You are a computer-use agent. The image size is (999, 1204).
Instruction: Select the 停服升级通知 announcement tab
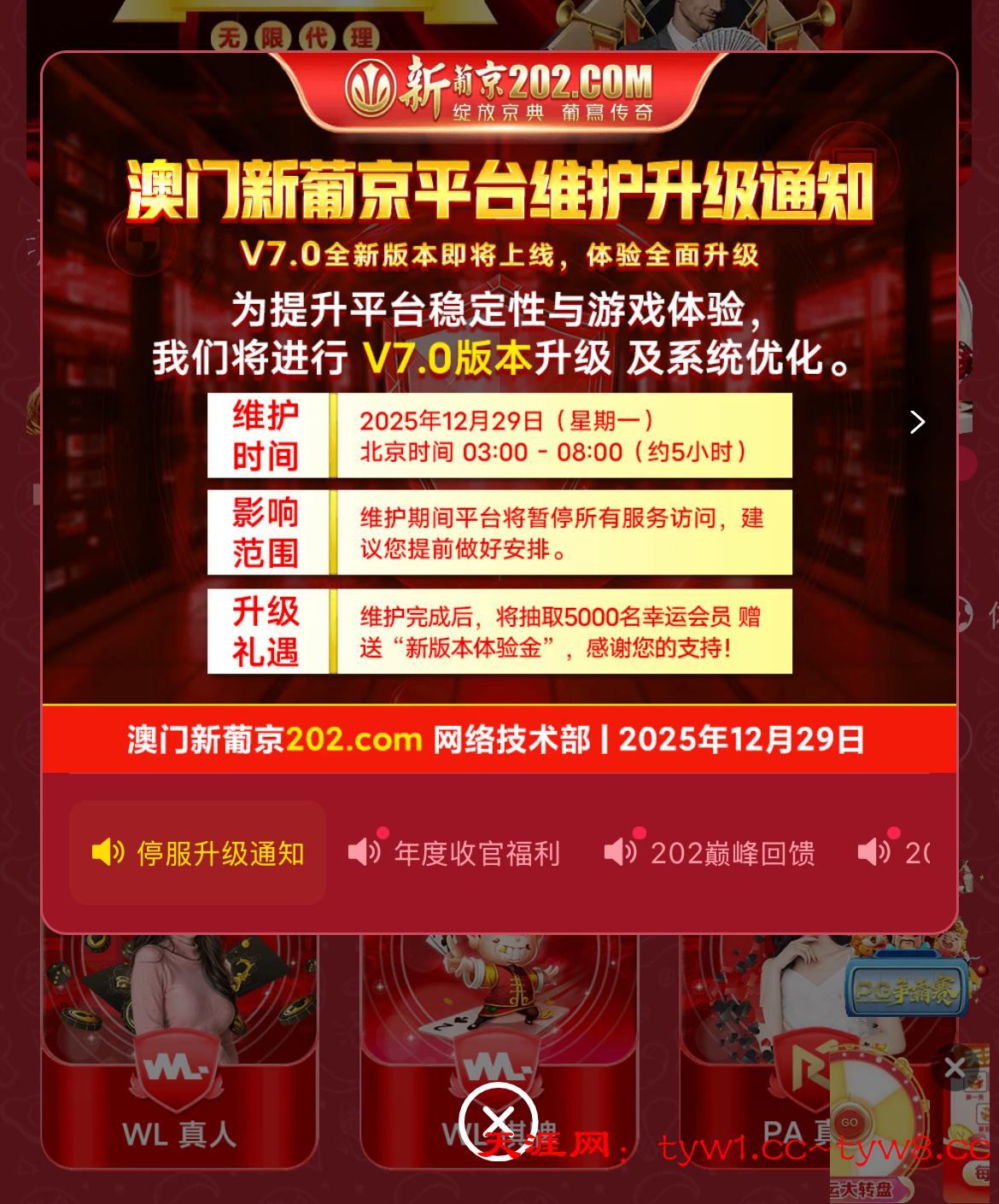pos(198,853)
